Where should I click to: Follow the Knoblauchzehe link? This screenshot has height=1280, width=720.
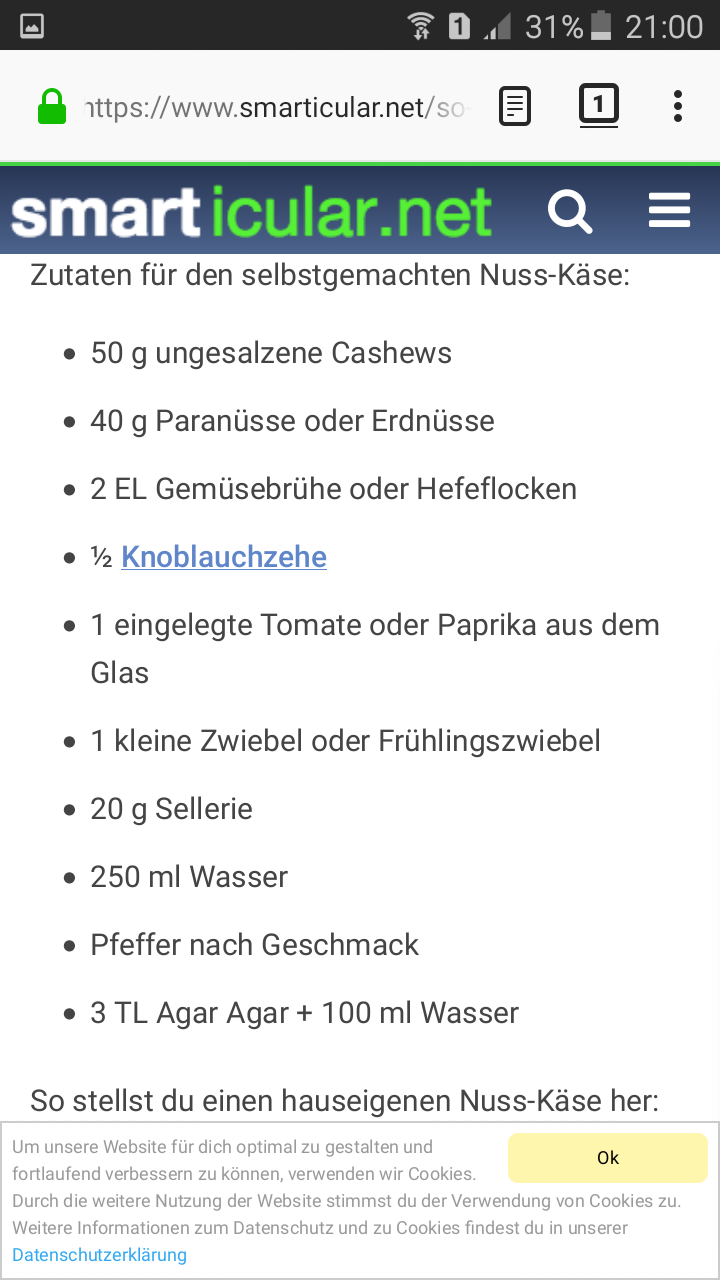click(224, 557)
